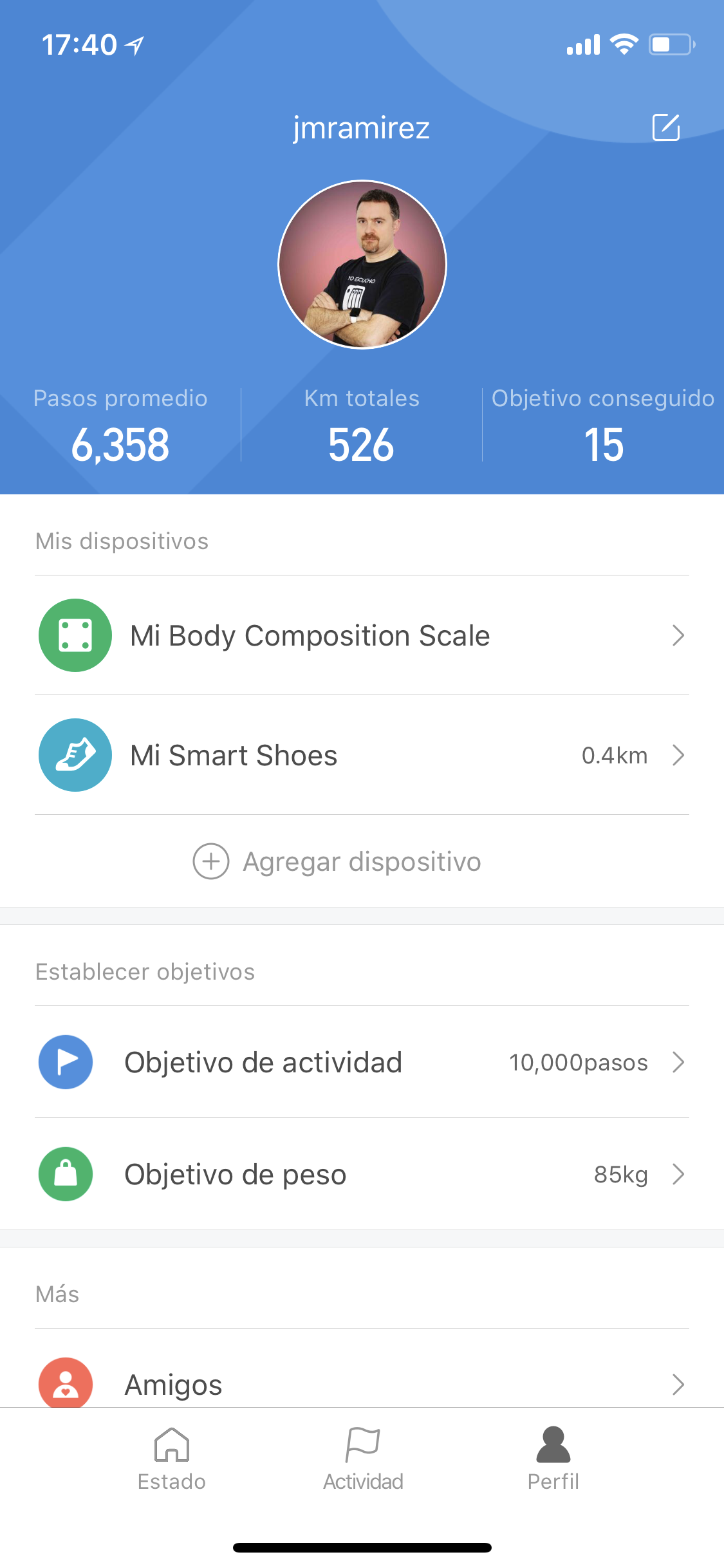Open Objetivo de peso setting
This screenshot has width=724, height=1568.
tap(362, 1174)
